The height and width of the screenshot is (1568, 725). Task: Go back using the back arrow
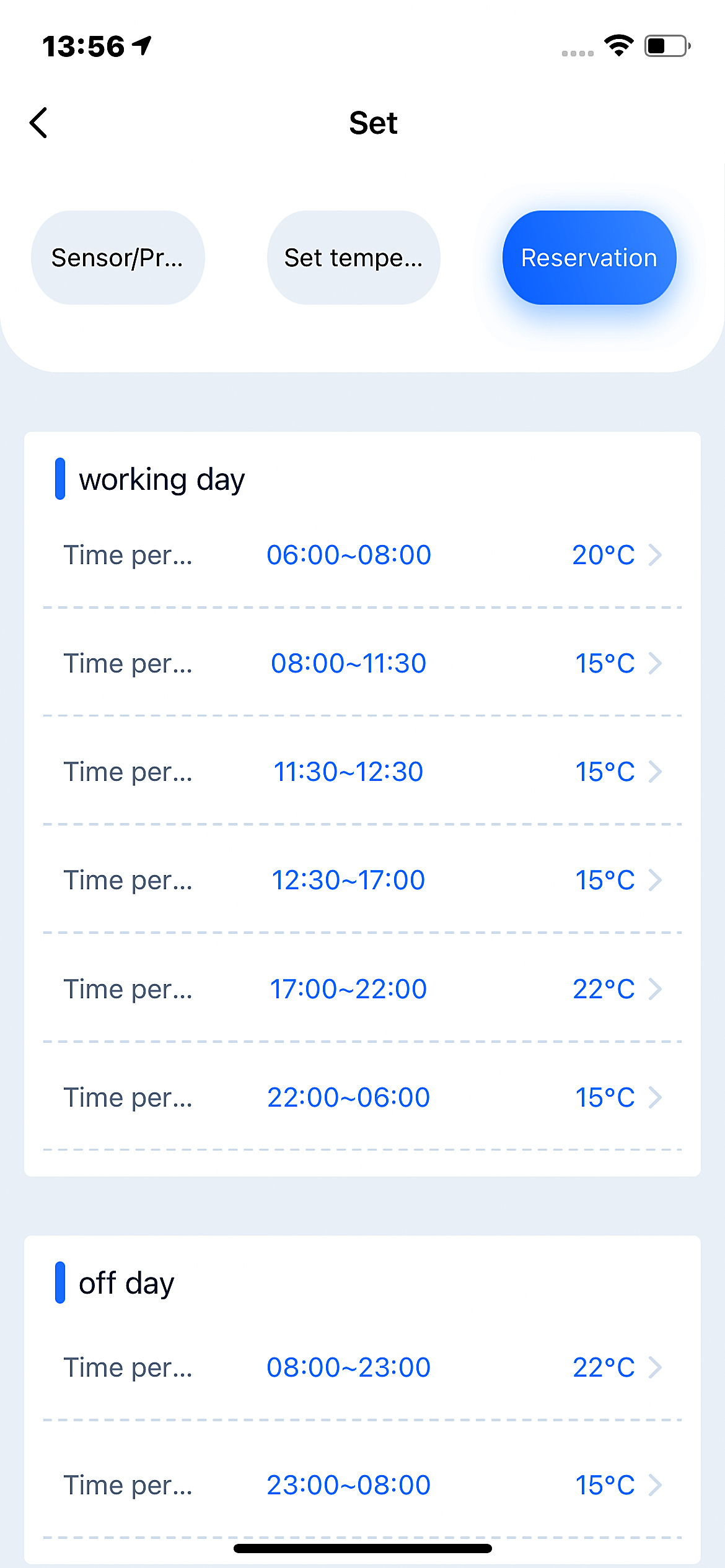(38, 123)
